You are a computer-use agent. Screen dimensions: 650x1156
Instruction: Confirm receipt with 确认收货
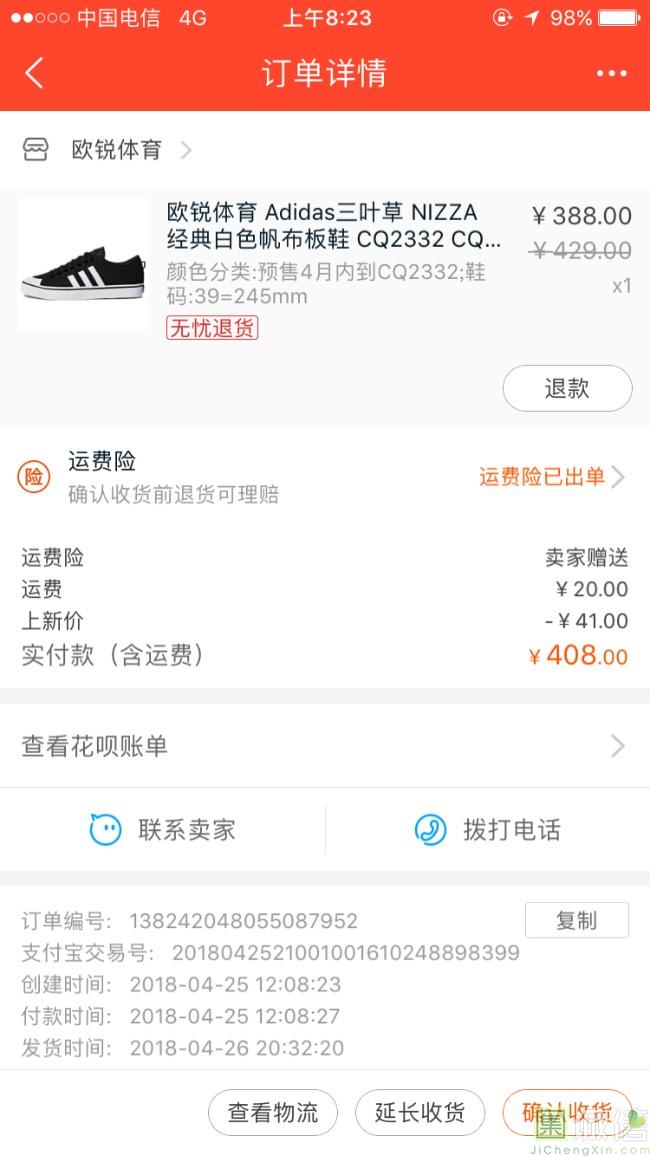(x=567, y=1112)
